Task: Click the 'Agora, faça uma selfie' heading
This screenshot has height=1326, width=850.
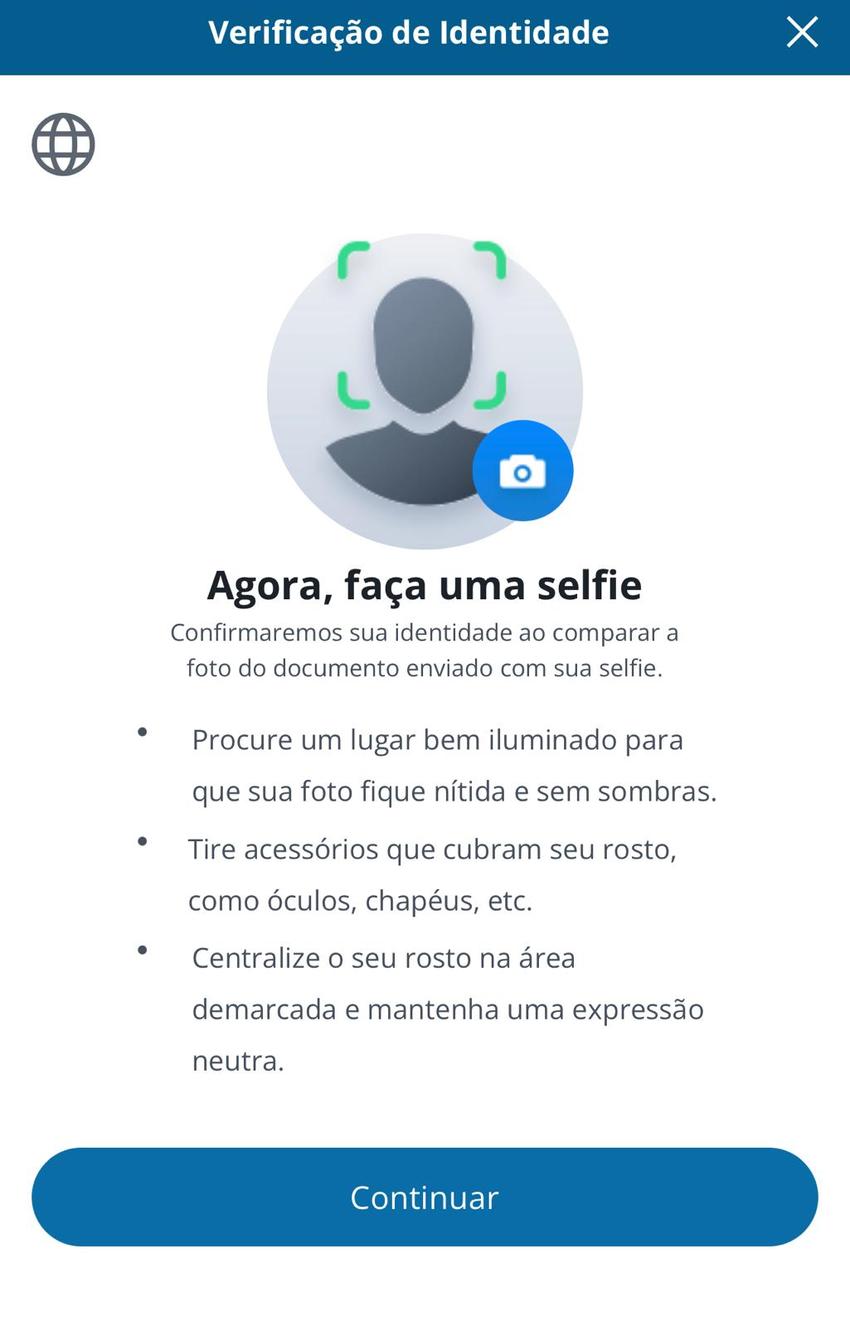Action: [x=424, y=584]
